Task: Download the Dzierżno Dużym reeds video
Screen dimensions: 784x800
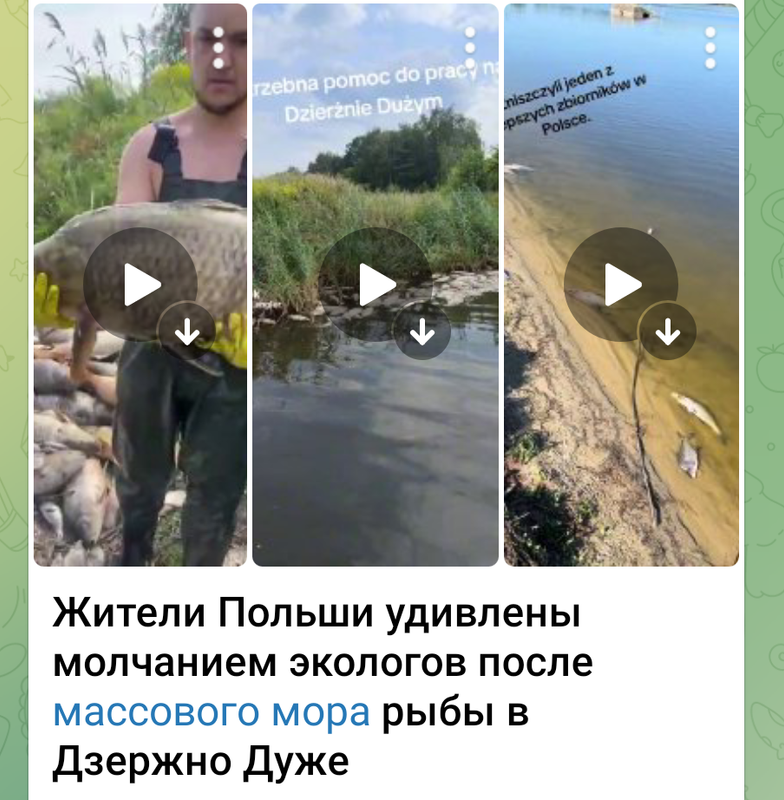Action: [423, 331]
